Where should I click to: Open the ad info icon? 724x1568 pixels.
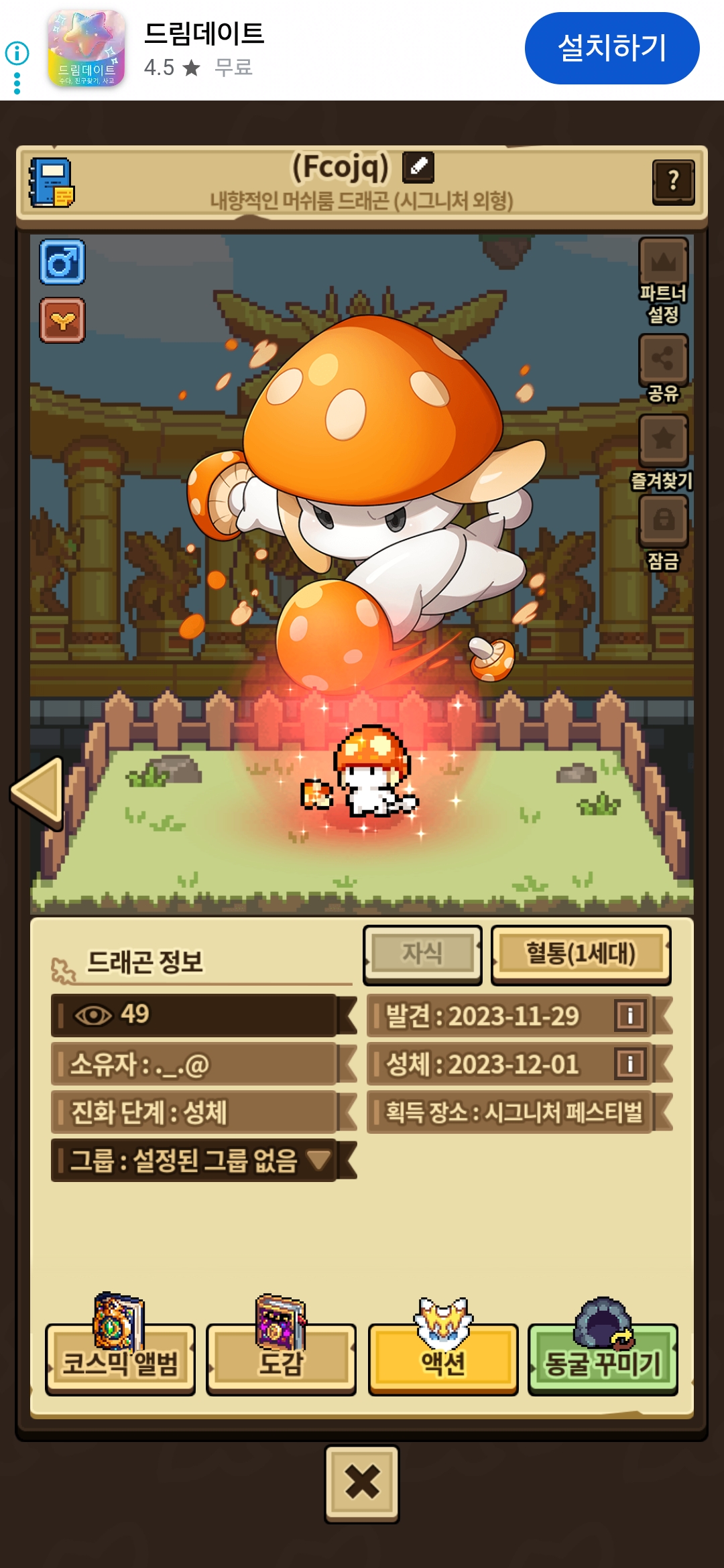tap(17, 53)
